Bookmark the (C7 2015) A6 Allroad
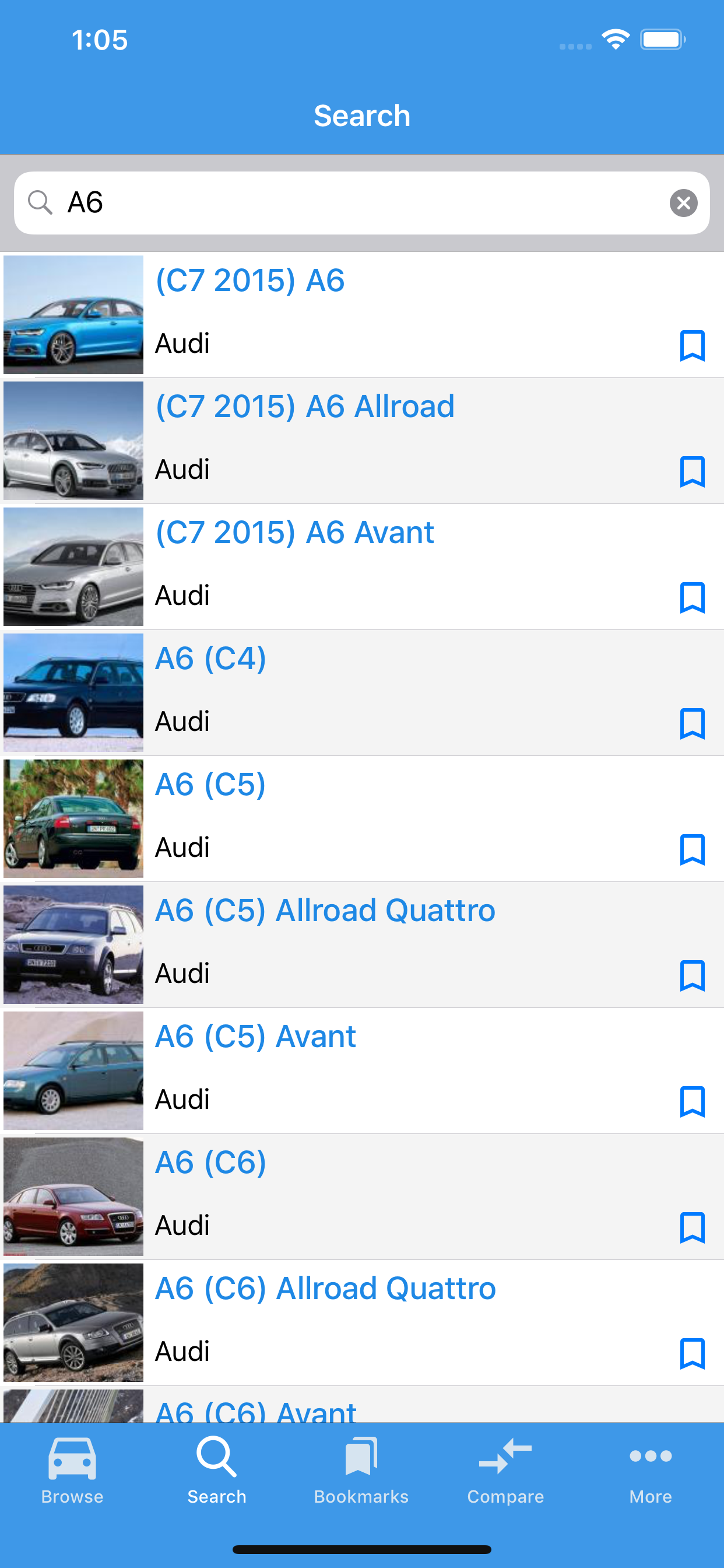Image resolution: width=724 pixels, height=1568 pixels. [x=692, y=472]
